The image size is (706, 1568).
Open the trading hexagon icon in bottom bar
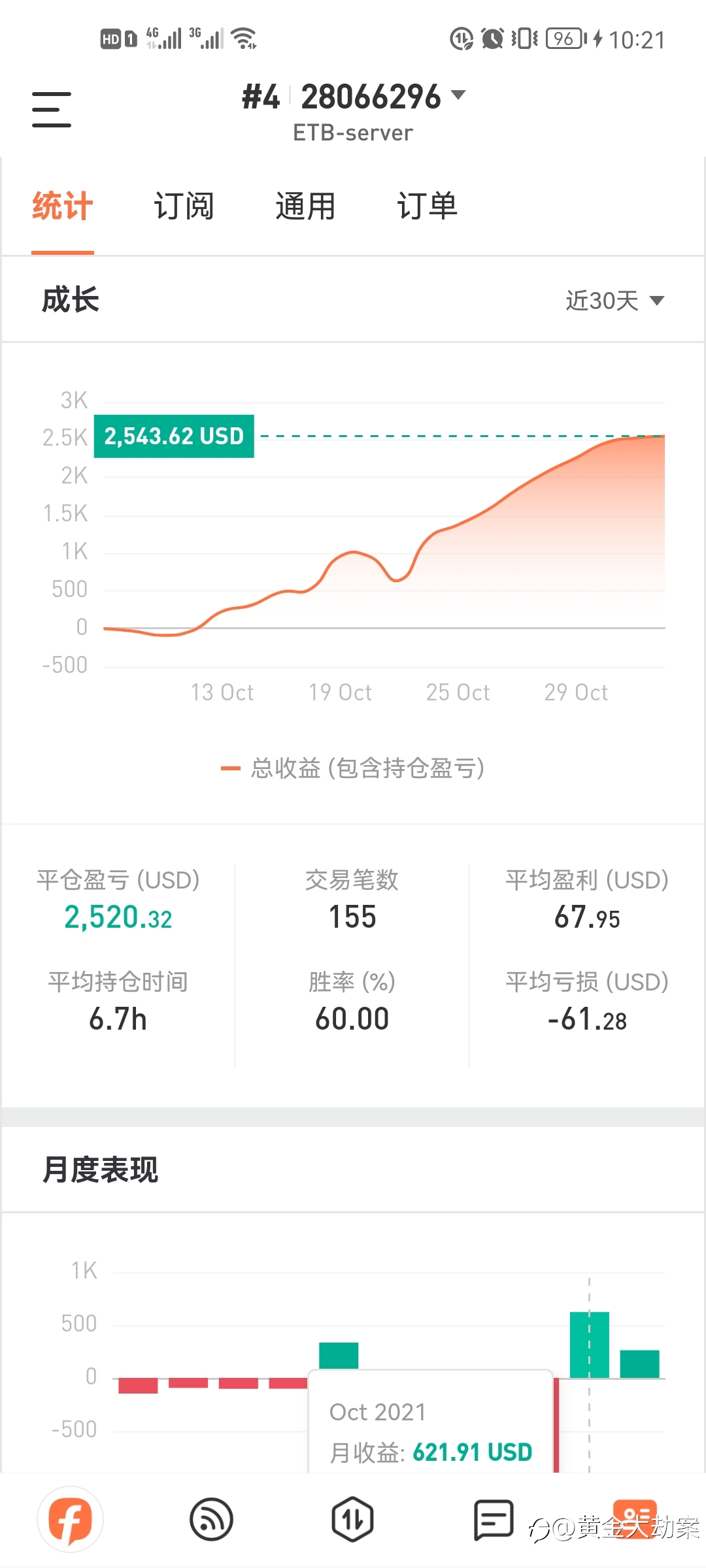tap(352, 1520)
